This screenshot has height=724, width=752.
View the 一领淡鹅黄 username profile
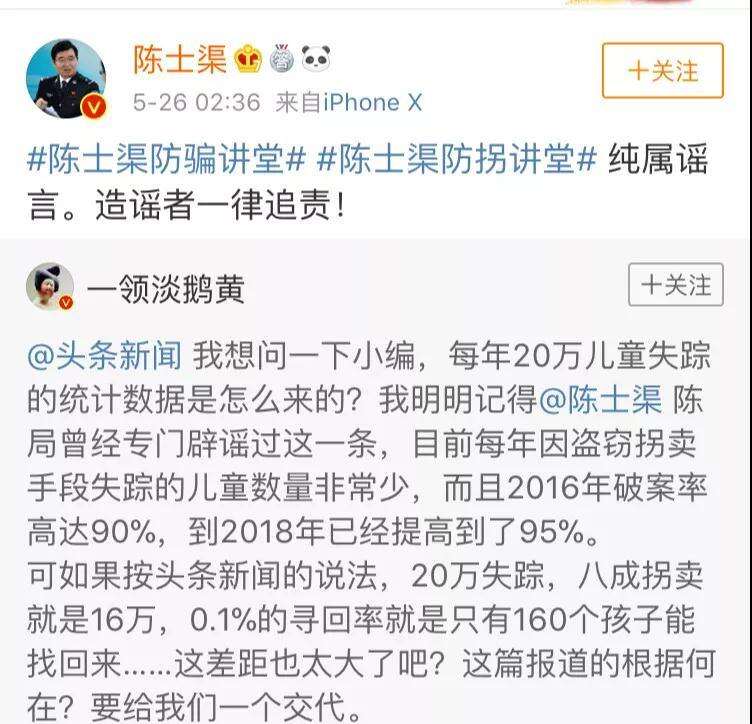coord(165,290)
